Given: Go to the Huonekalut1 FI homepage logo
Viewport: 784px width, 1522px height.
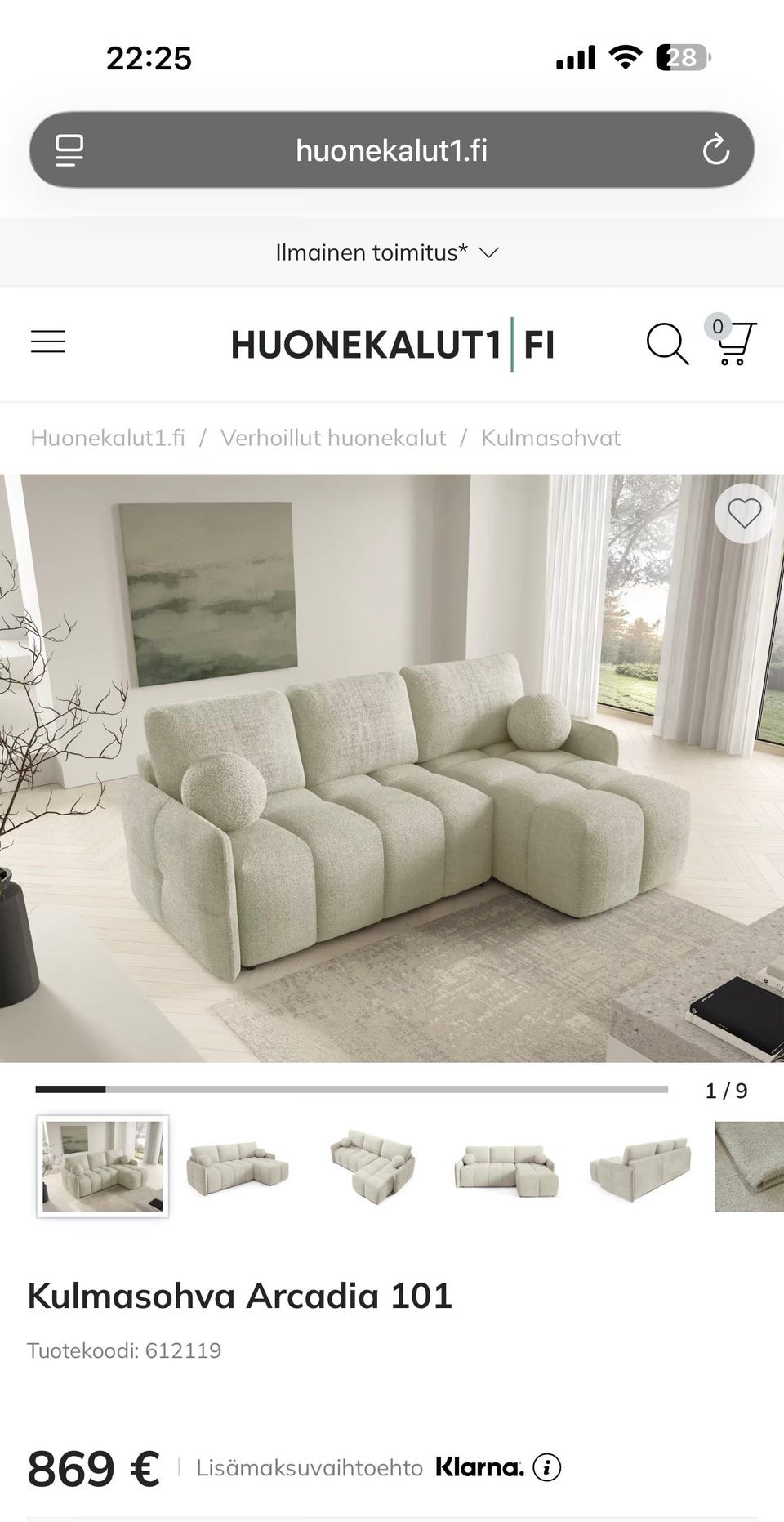Looking at the screenshot, I should 393,344.
